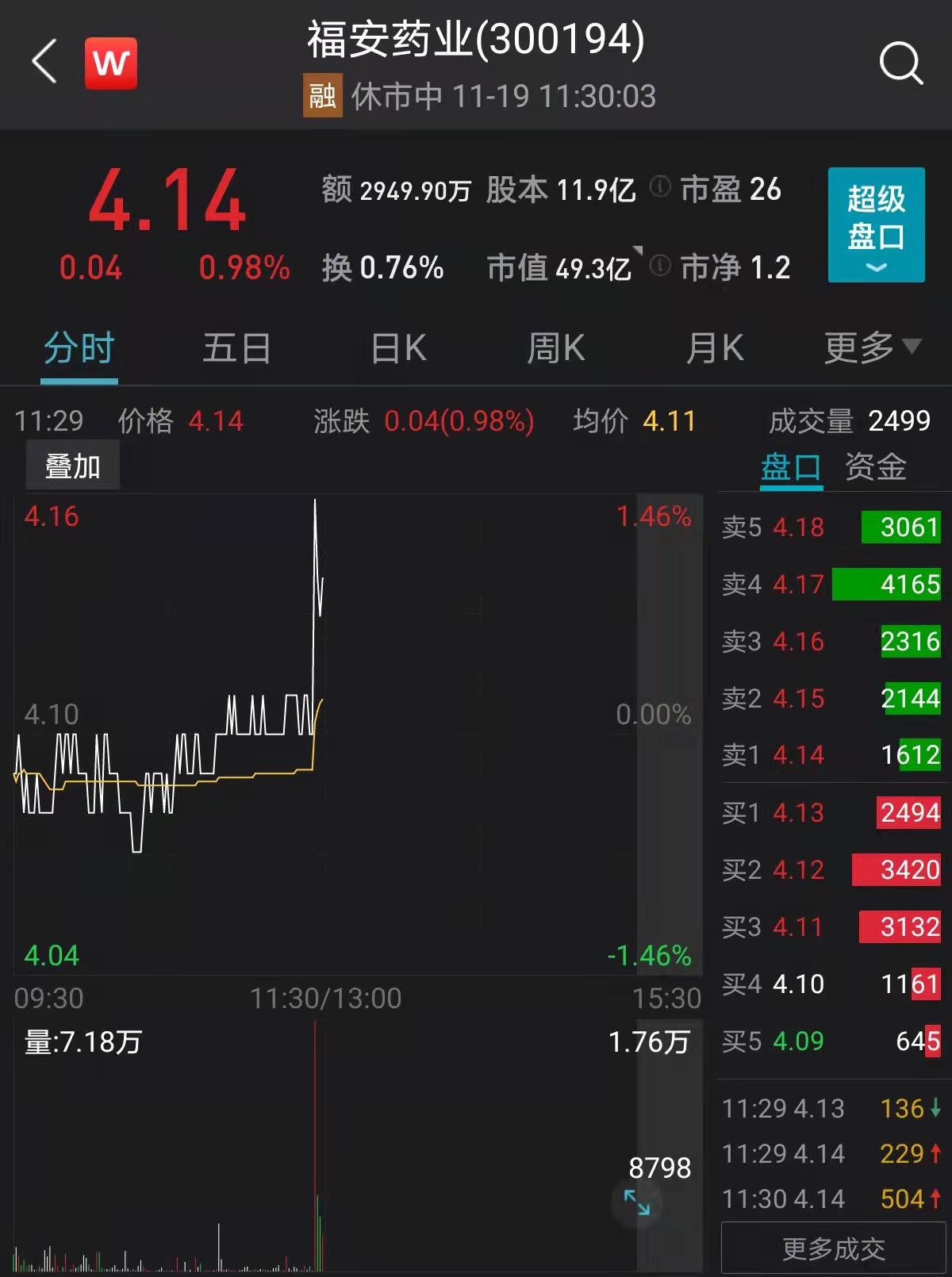Tap the fullscreen expand arrows on the chart

pos(637,1202)
